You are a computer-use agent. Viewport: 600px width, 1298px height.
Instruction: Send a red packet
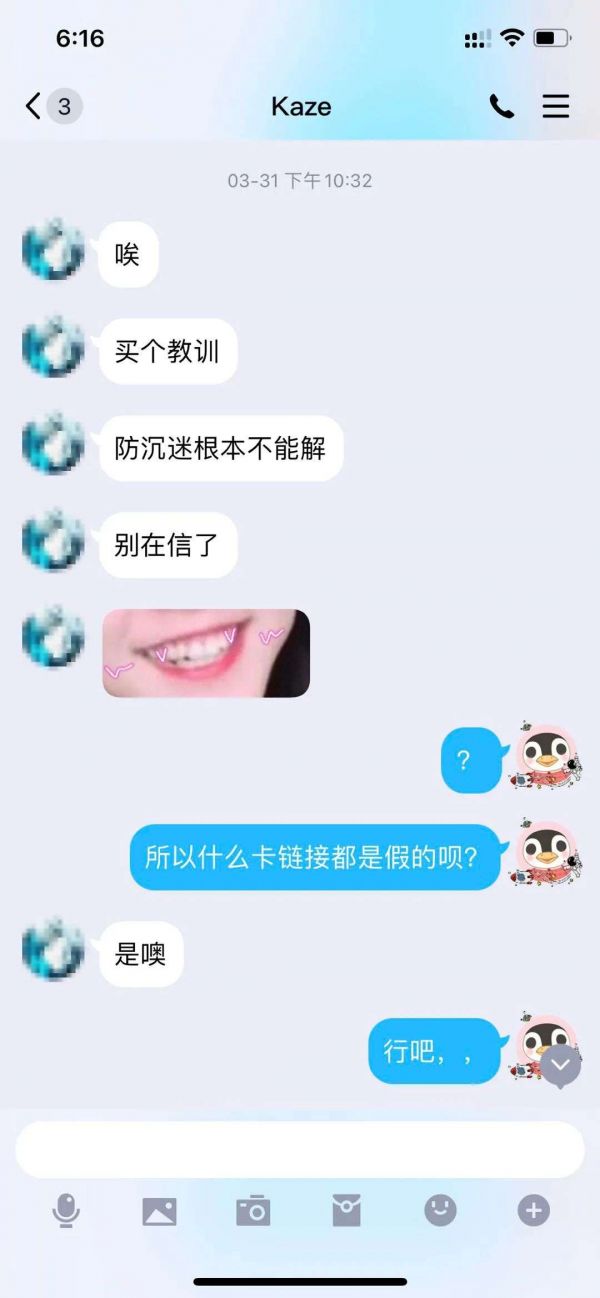(x=346, y=1211)
